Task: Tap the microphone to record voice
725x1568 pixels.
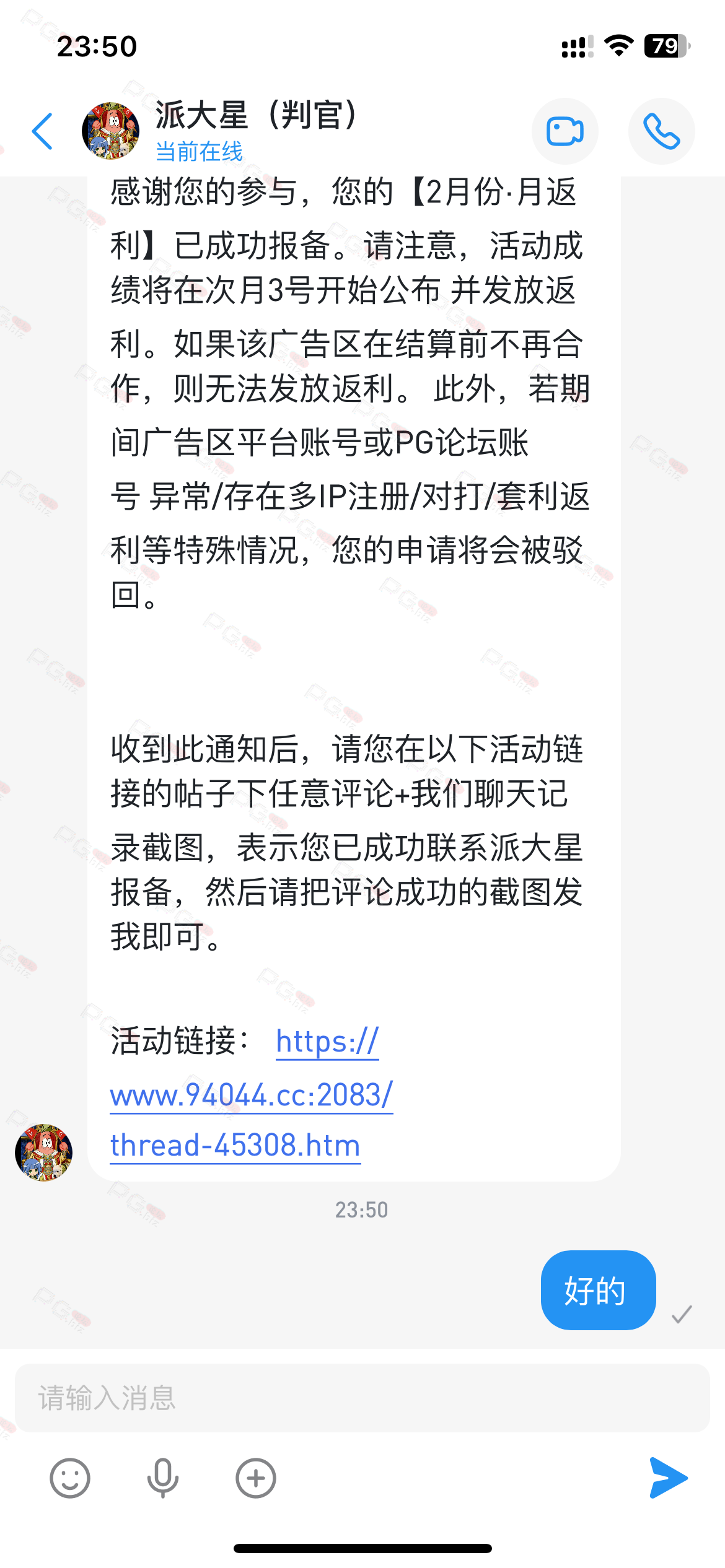Action: click(163, 1478)
